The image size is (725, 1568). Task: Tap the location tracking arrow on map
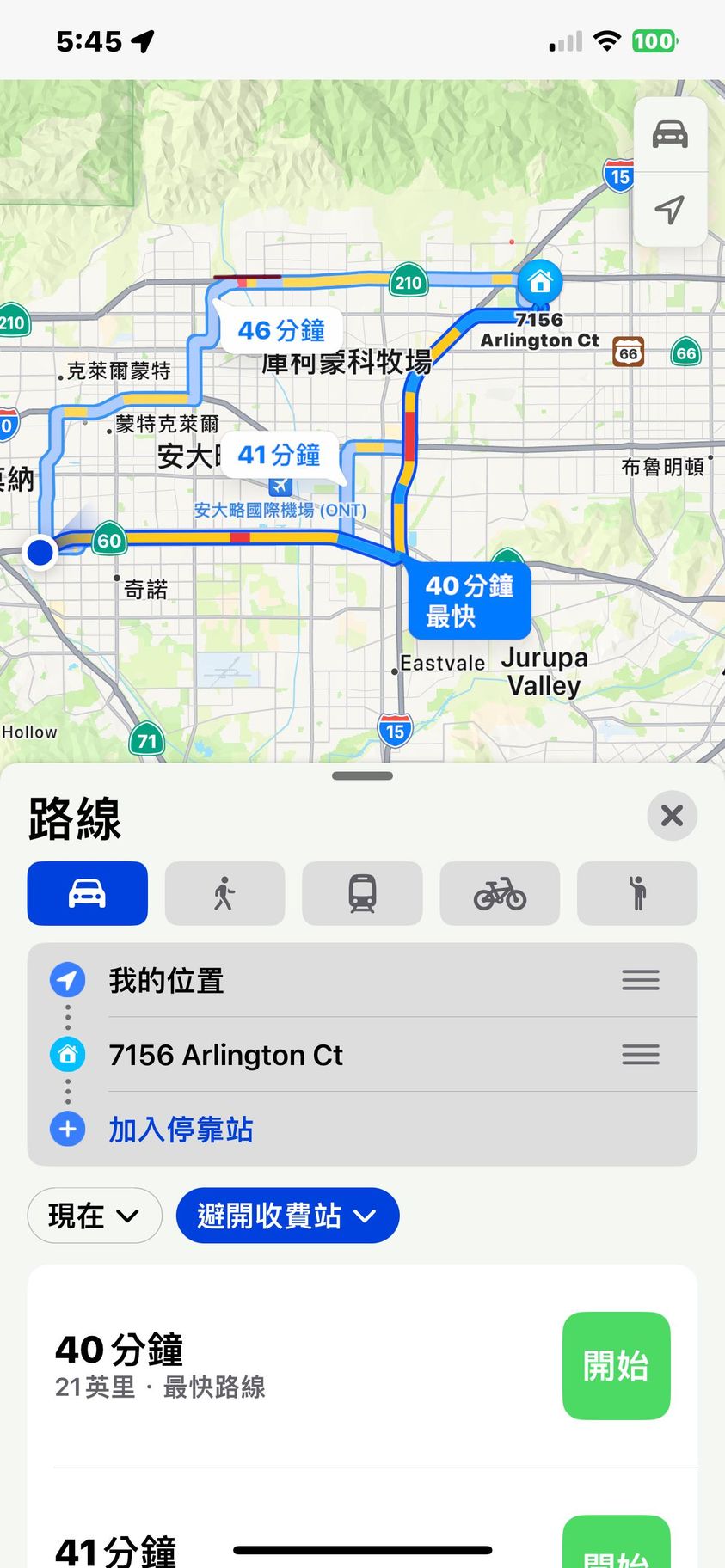point(670,209)
